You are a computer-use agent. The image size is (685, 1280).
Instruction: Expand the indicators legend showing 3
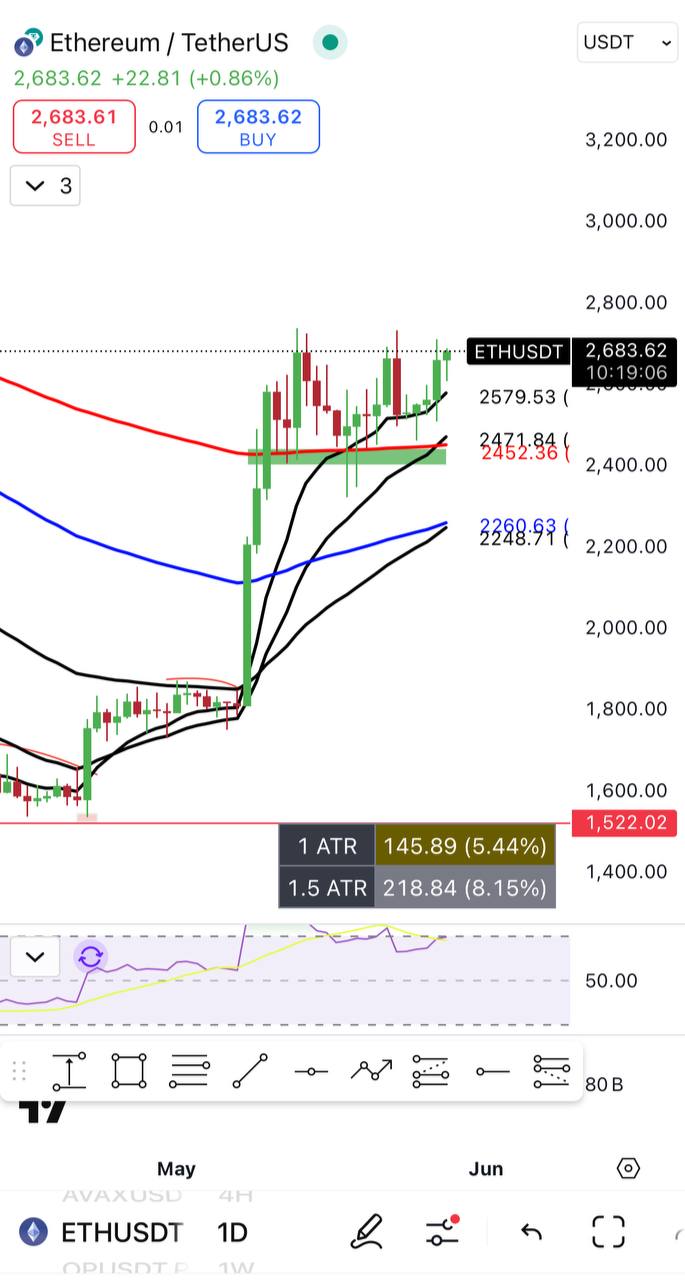pyautogui.click(x=45, y=186)
